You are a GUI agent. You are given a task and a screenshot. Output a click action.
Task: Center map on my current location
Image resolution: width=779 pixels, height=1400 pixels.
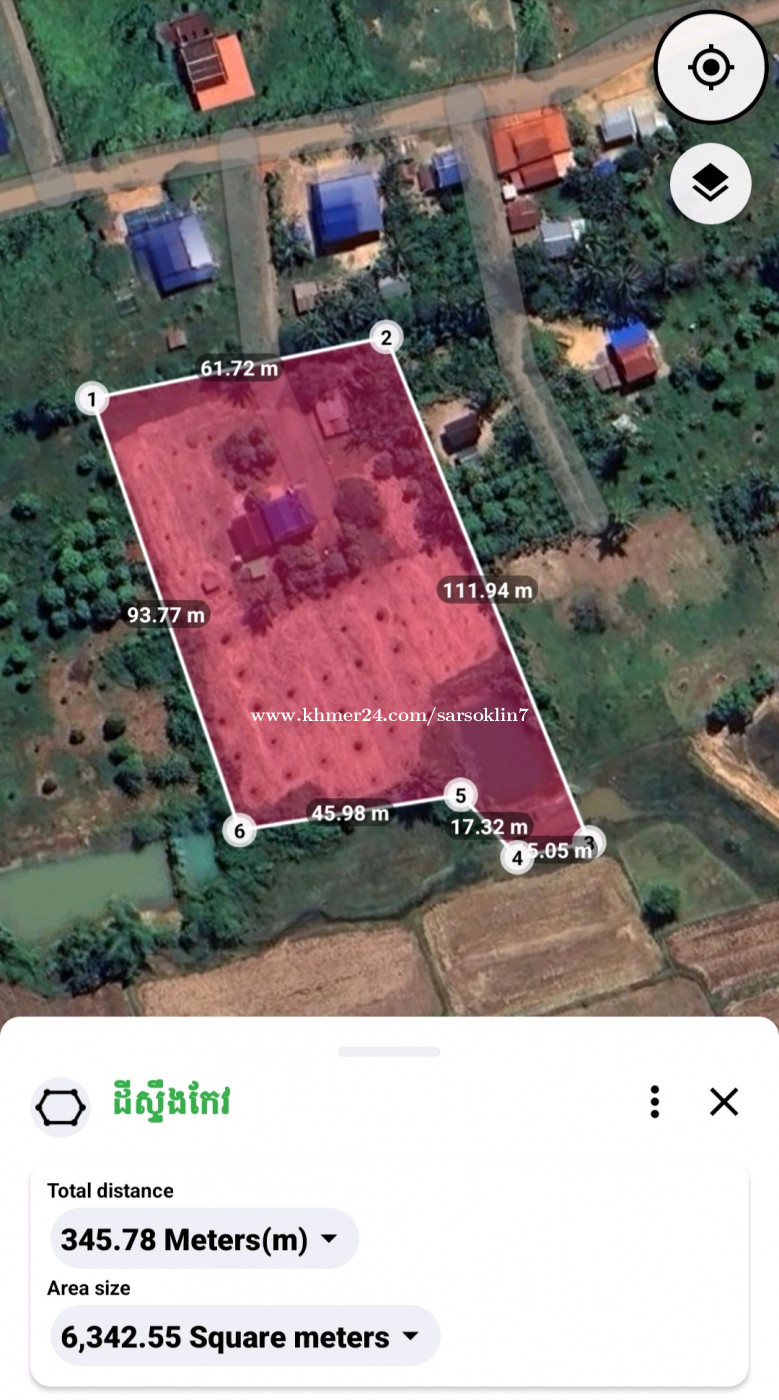click(x=710, y=67)
